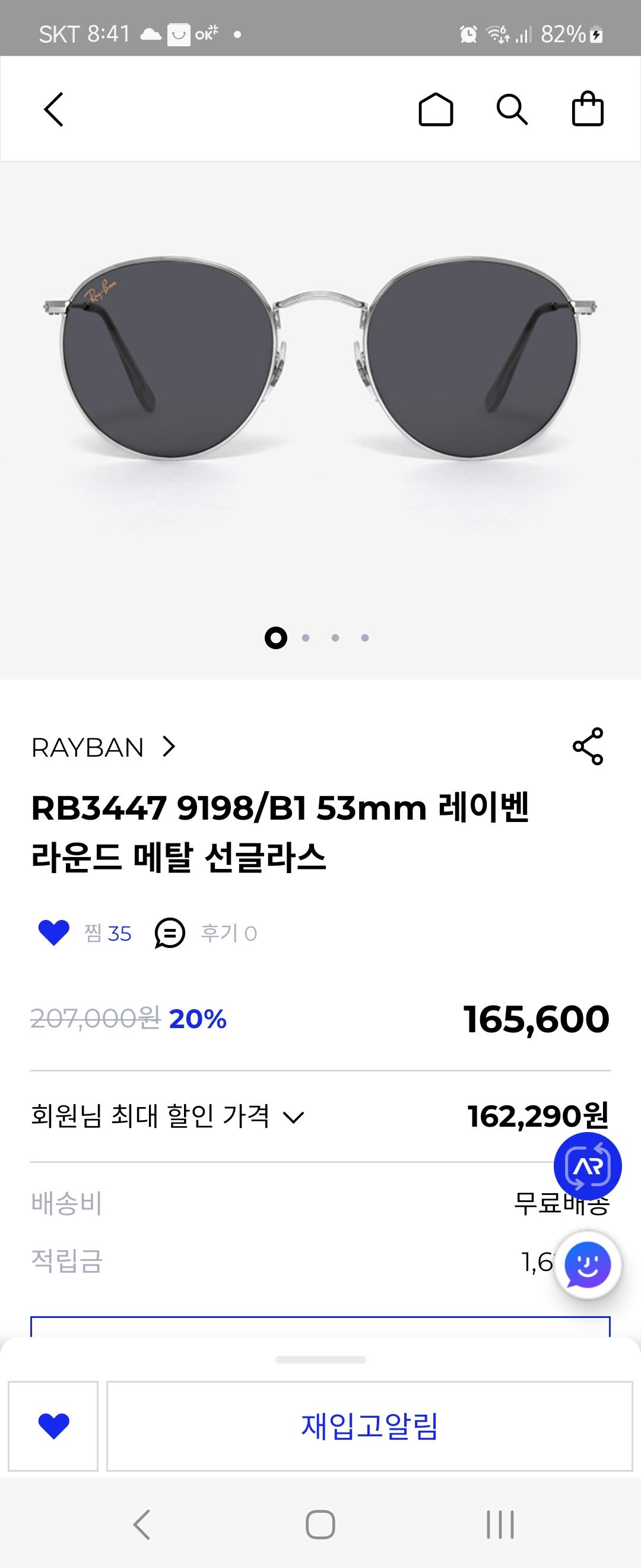This screenshot has height=1568, width=641.
Task: Launch the AR try-on button
Action: pos(588,1166)
